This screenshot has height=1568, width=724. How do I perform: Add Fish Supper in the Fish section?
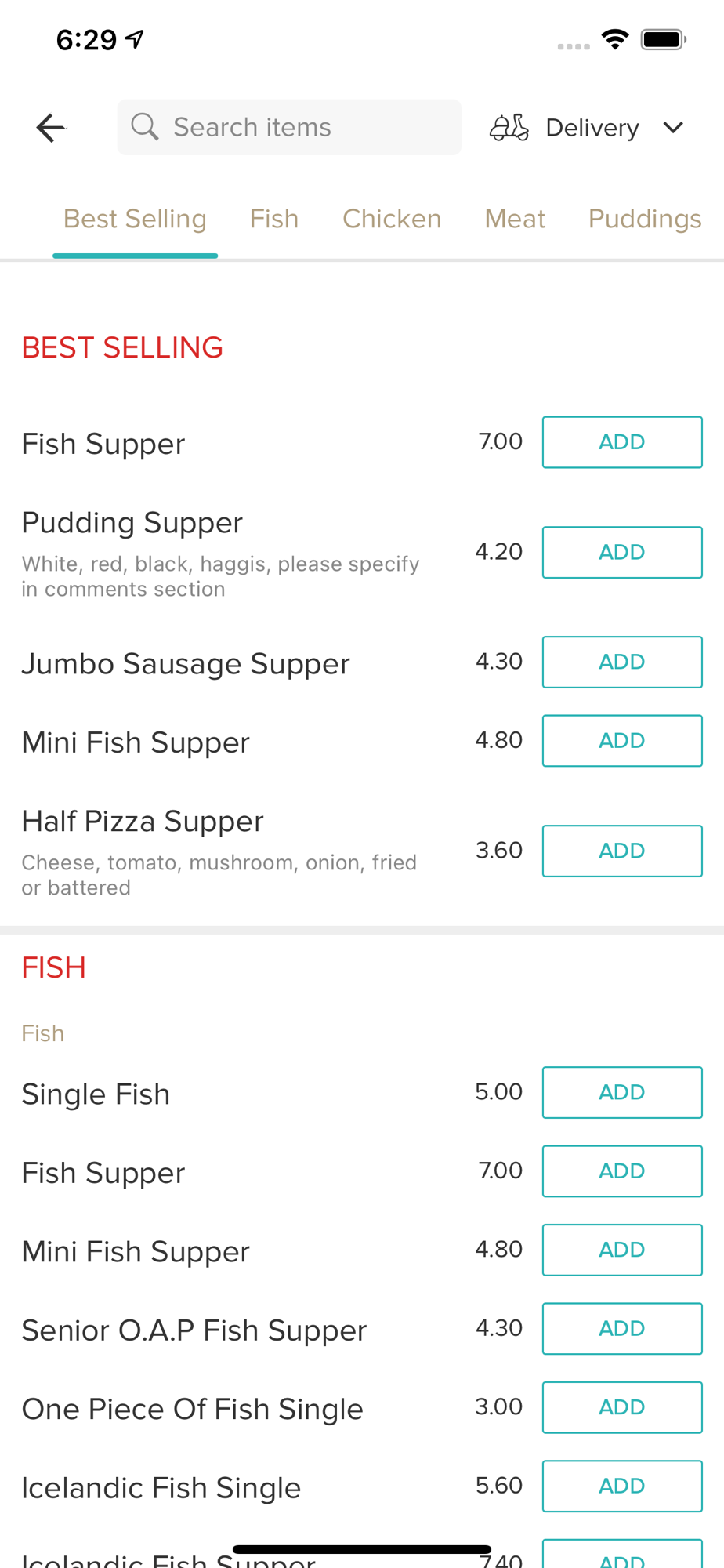622,1171
